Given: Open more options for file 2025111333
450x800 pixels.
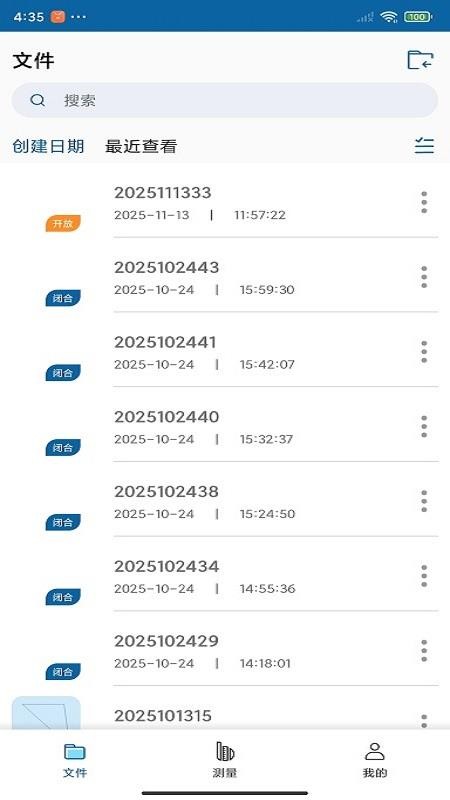Looking at the screenshot, I should point(424,203).
